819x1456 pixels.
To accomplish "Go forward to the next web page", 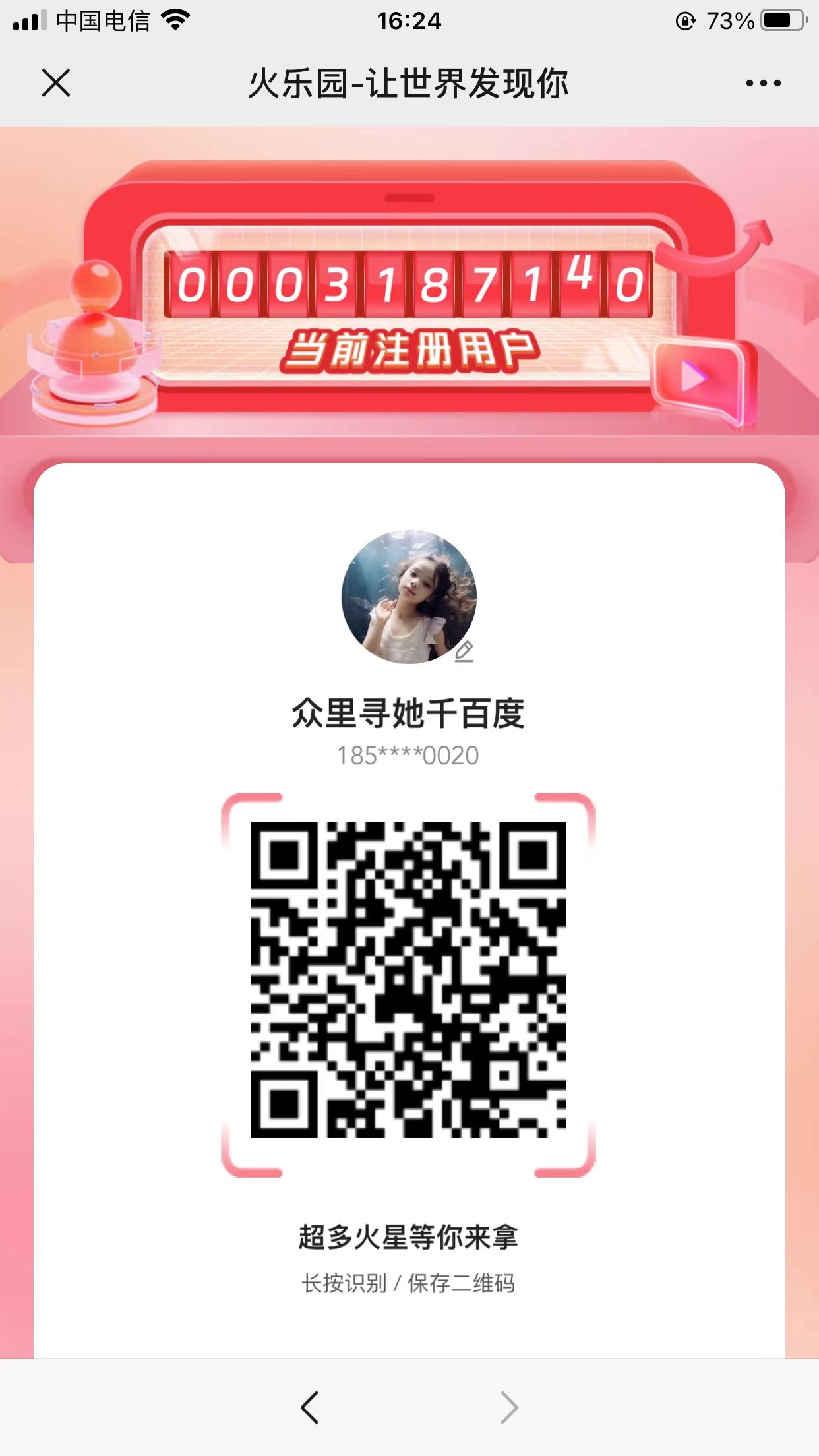I will click(x=508, y=1407).
